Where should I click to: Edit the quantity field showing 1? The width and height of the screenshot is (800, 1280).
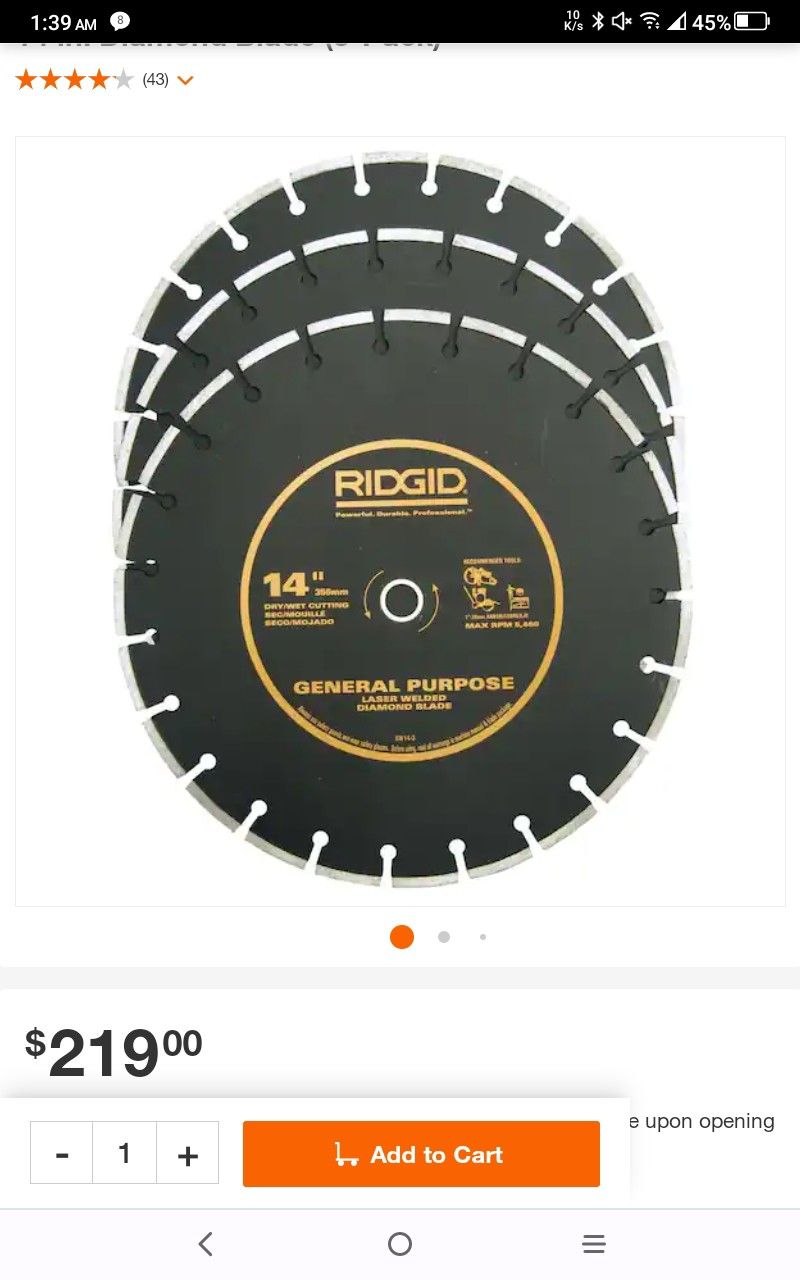pos(124,1154)
